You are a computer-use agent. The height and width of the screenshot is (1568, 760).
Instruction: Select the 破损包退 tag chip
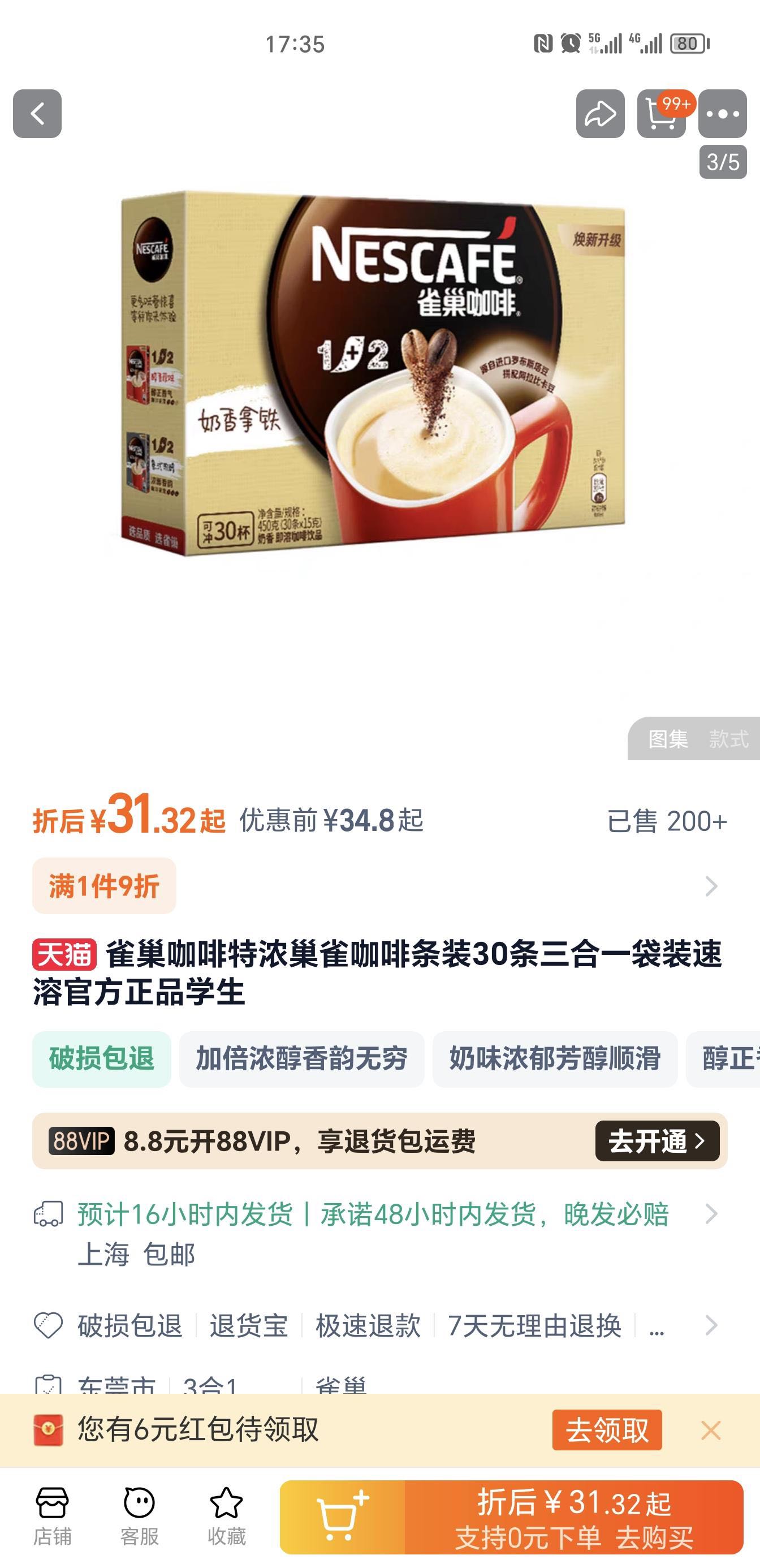102,1058
